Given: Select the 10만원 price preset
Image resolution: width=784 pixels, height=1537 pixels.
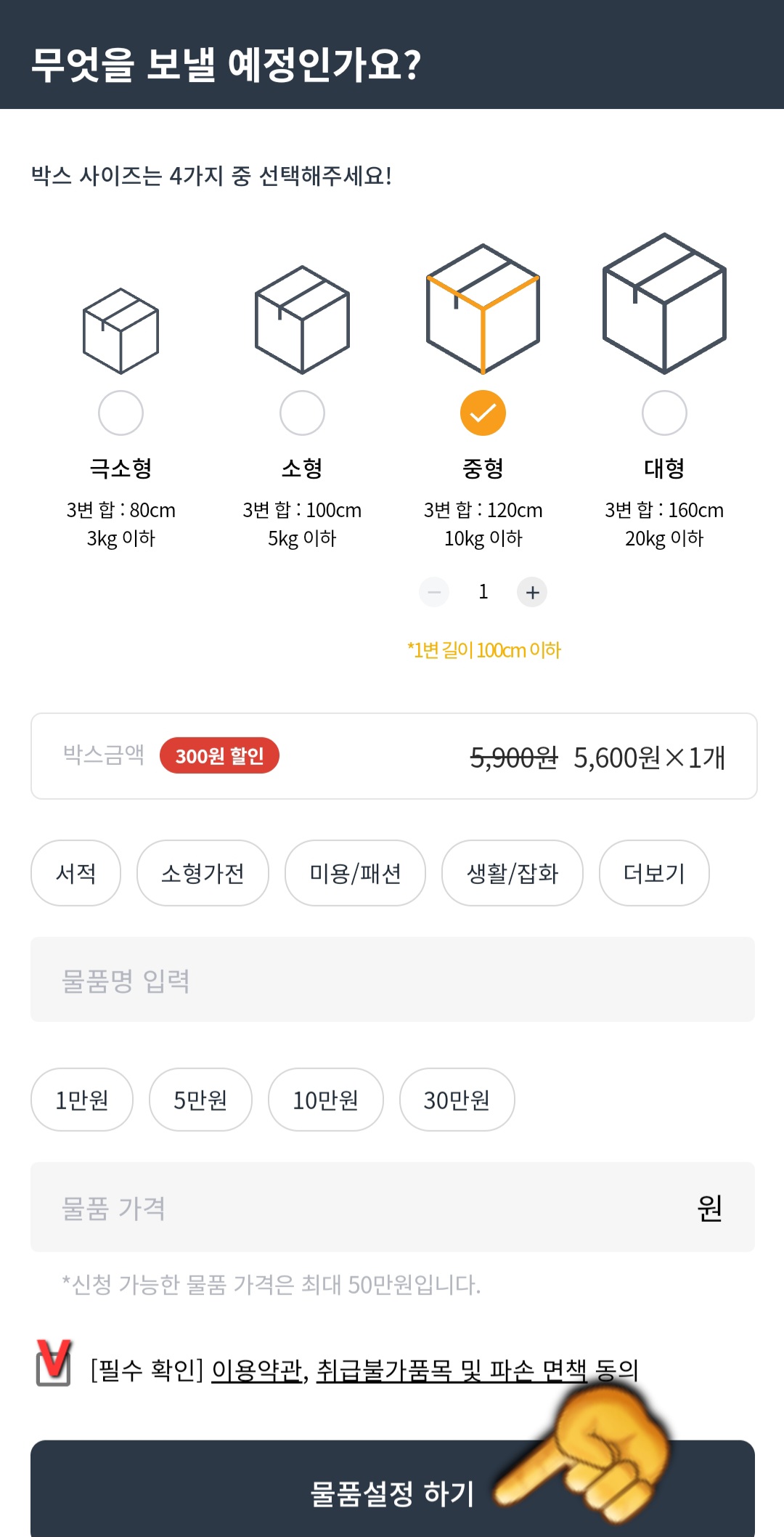Looking at the screenshot, I should [x=325, y=1100].
